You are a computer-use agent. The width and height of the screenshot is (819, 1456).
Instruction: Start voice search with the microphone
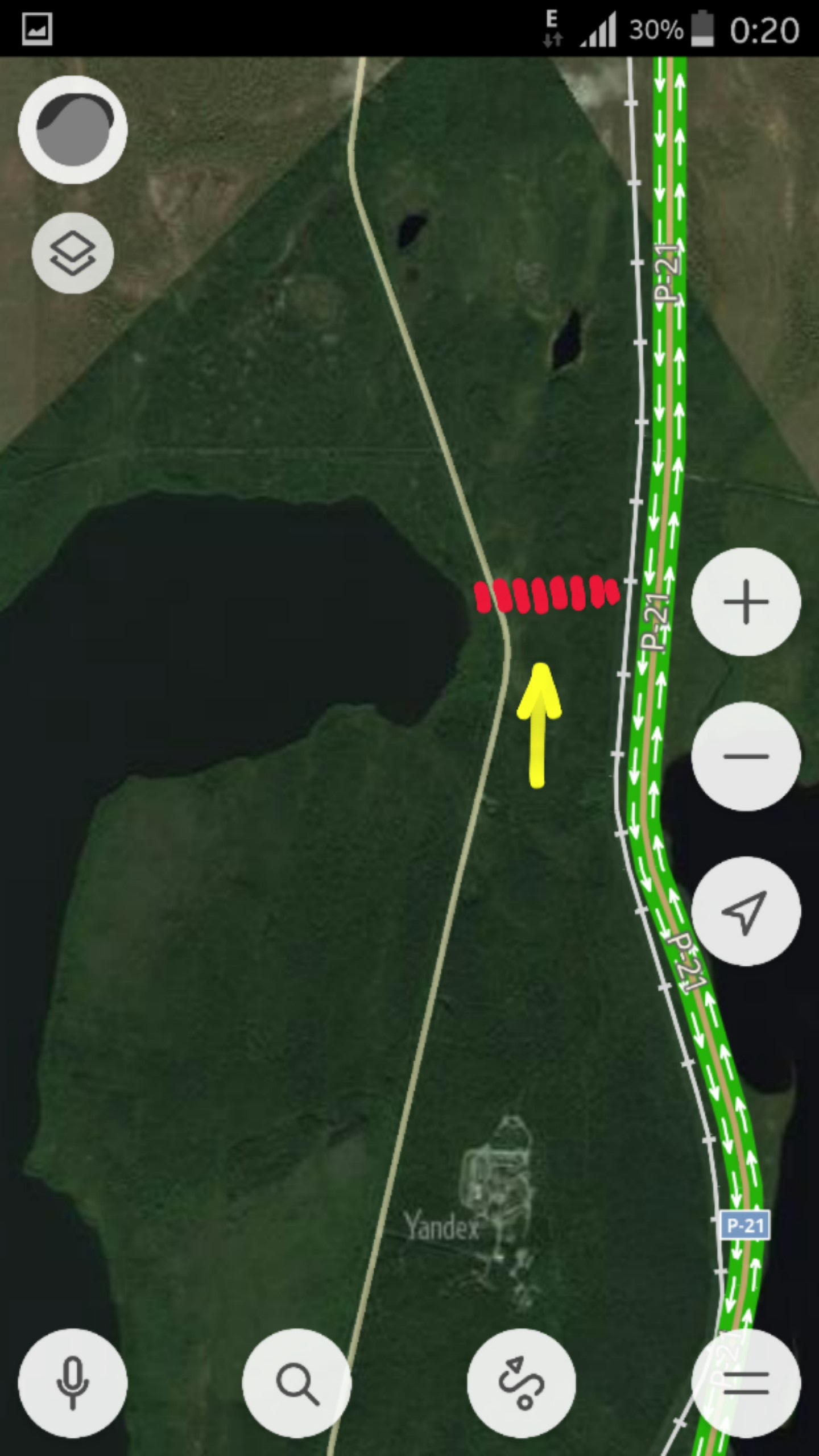(x=73, y=1383)
